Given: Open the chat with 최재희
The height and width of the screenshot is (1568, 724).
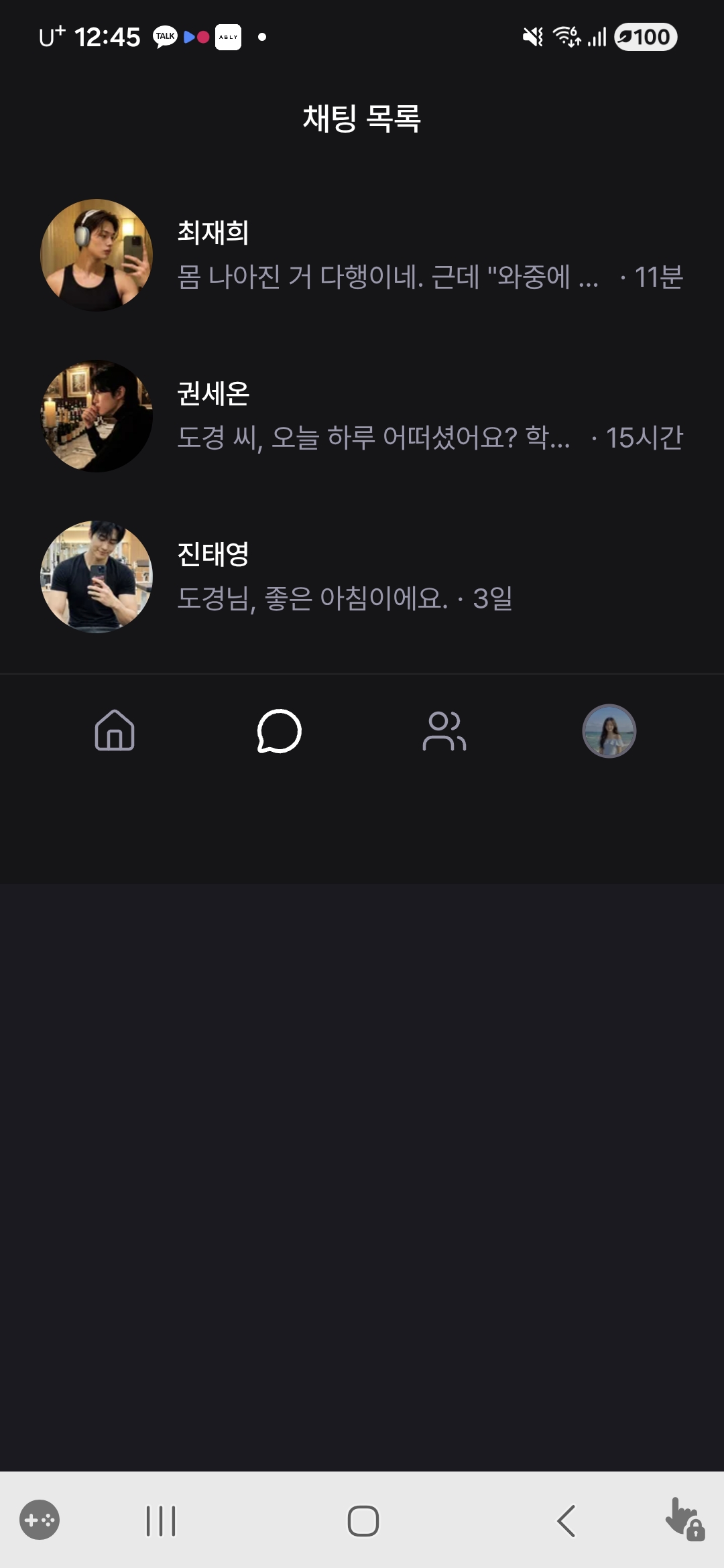Looking at the screenshot, I should point(362,255).
